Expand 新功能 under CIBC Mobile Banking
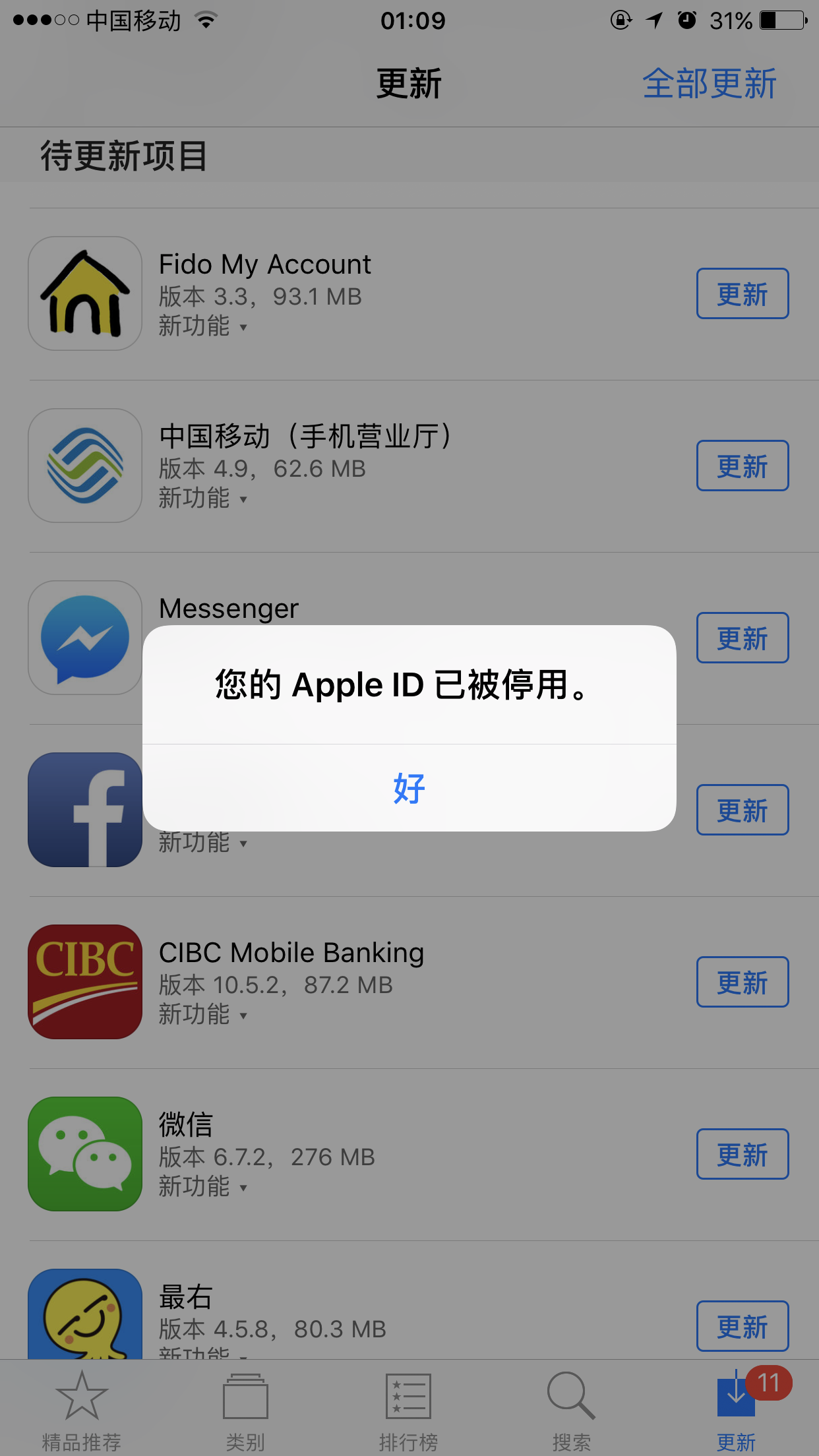Screen dimensions: 819x1456 pyautogui.click(x=202, y=1015)
